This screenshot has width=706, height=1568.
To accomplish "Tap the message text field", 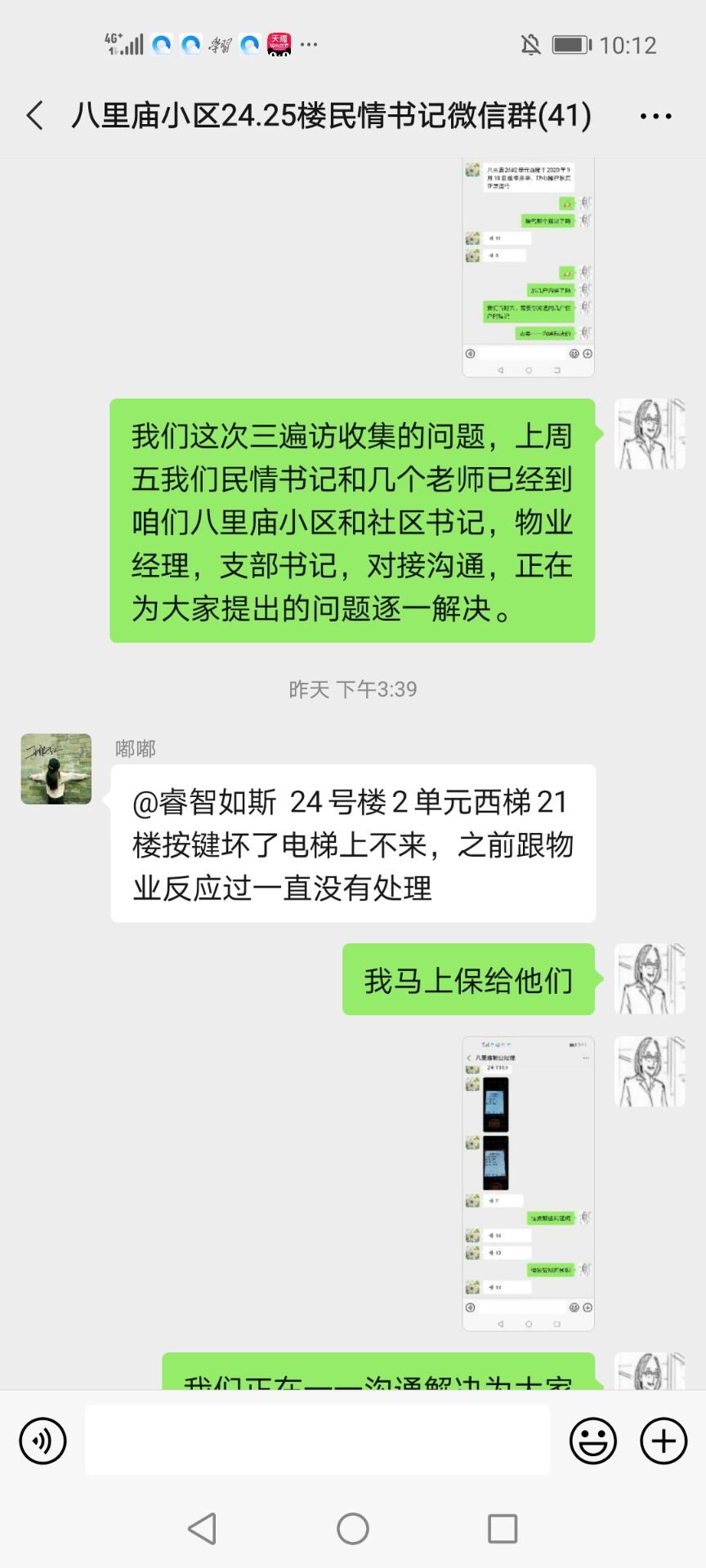I will 317,1440.
